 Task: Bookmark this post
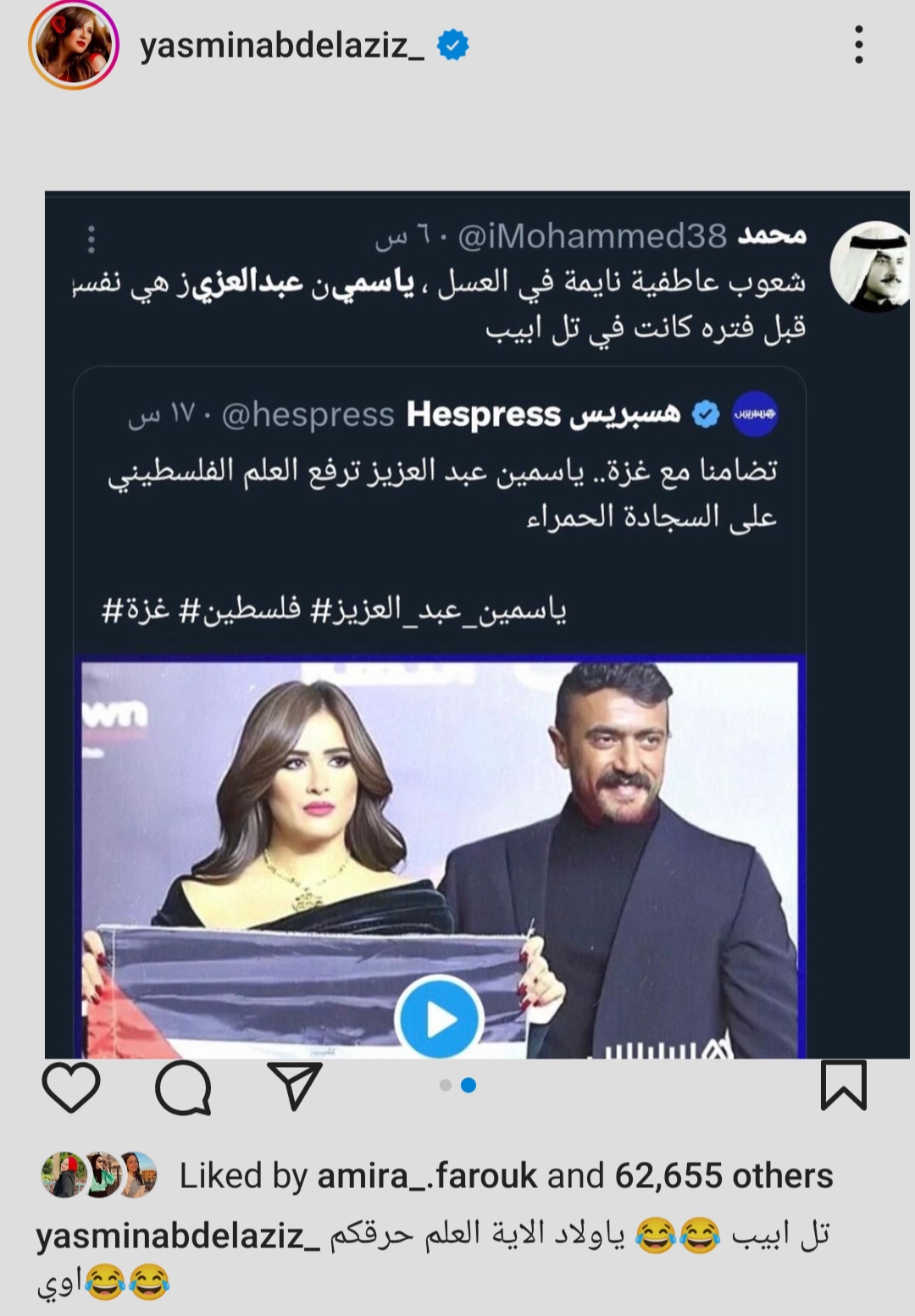[x=843, y=1085]
